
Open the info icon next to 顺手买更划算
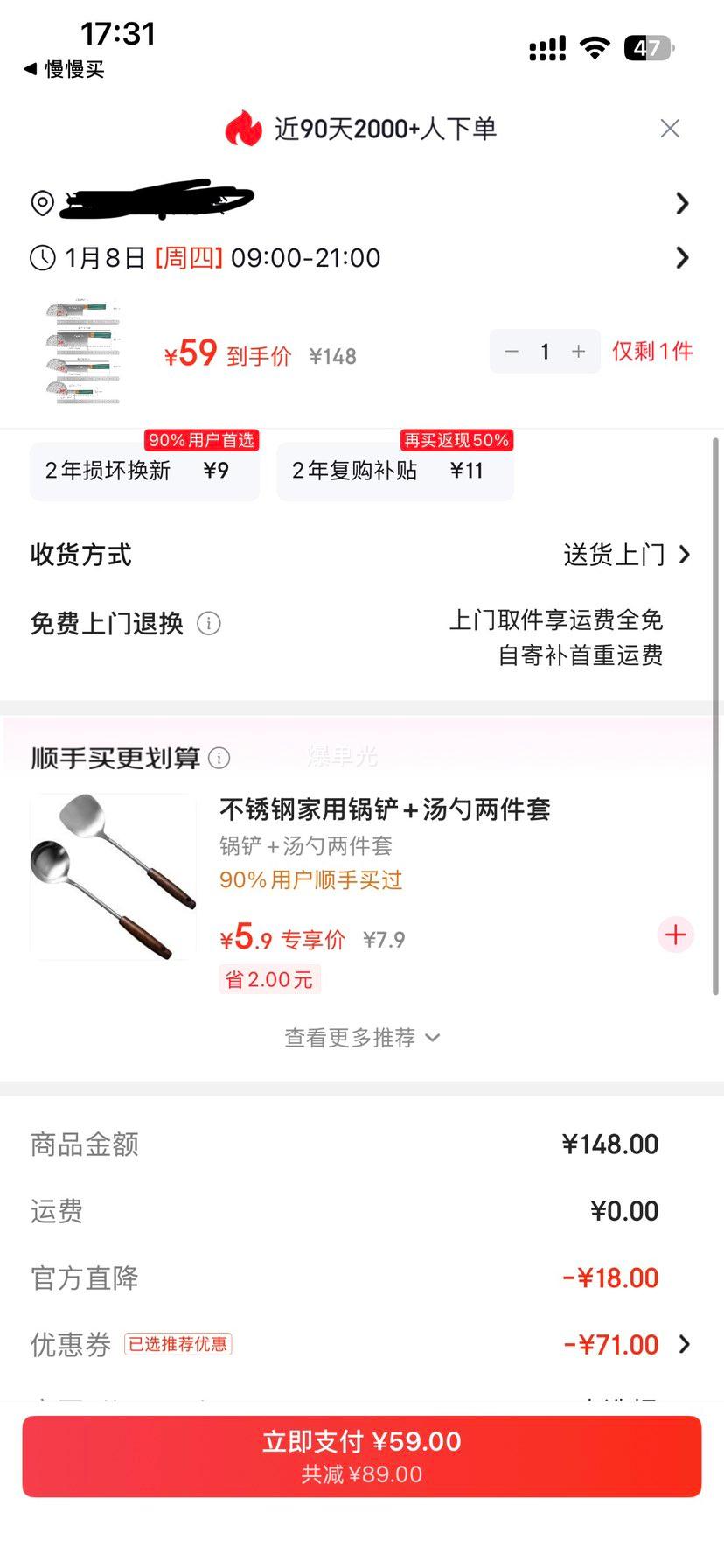tap(219, 759)
